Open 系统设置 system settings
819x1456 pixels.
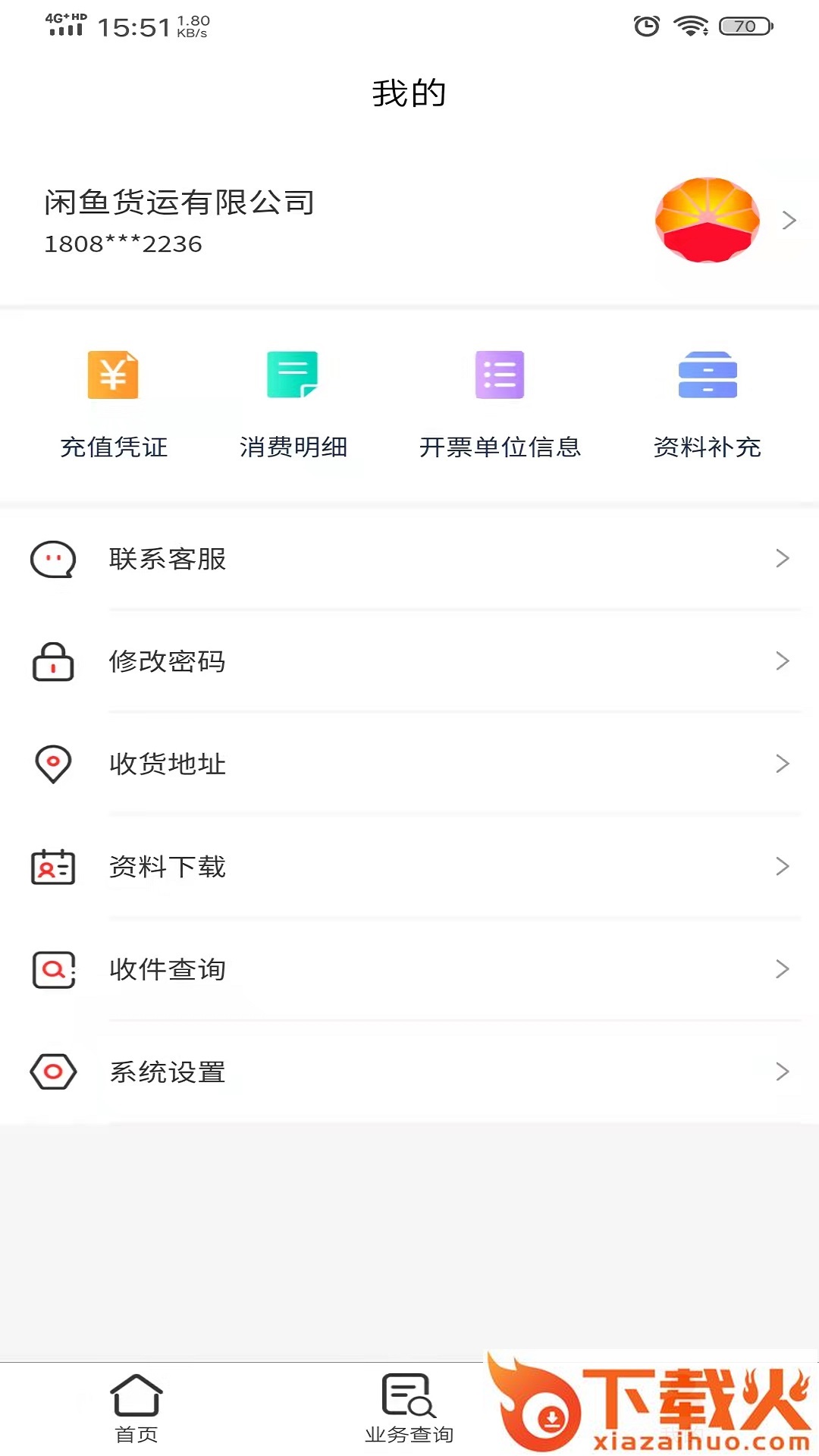409,1072
